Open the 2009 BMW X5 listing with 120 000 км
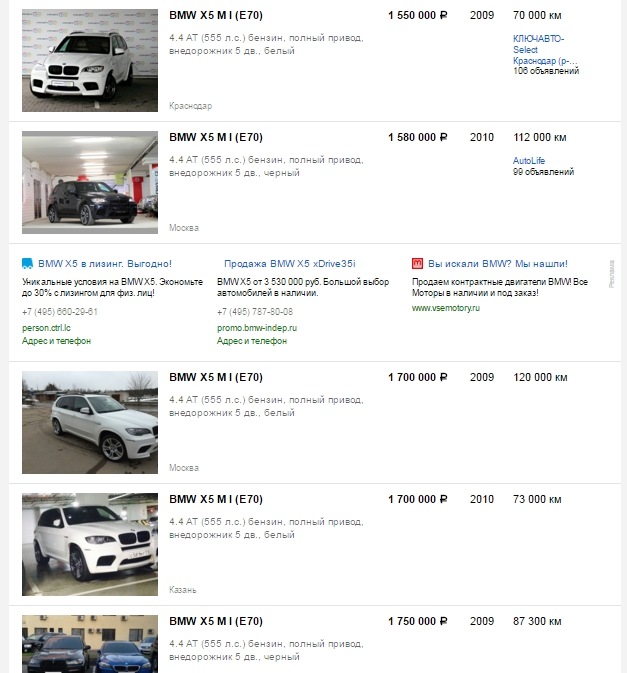This screenshot has width=627, height=673. pyautogui.click(x=216, y=378)
